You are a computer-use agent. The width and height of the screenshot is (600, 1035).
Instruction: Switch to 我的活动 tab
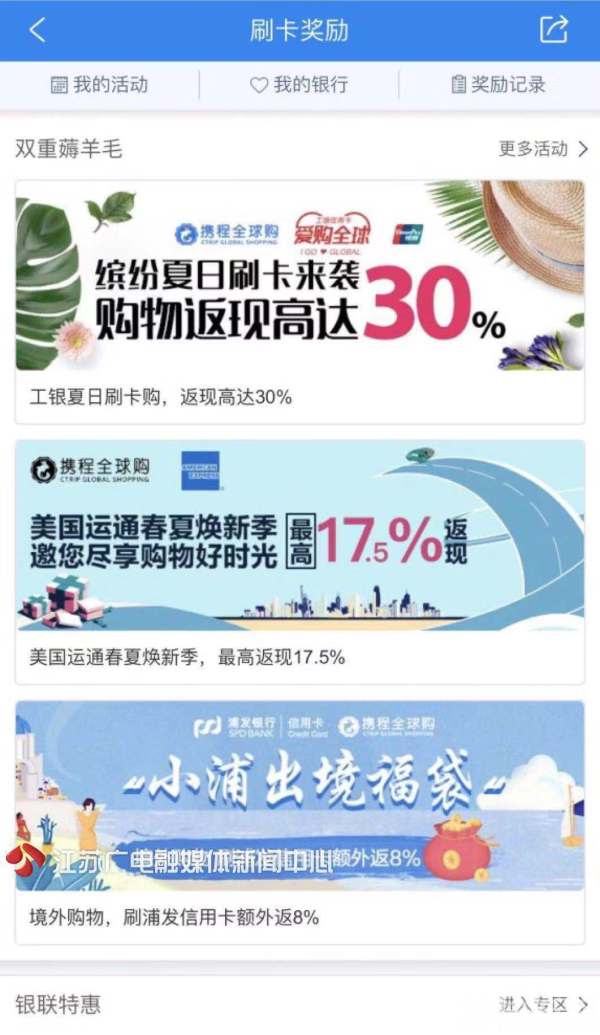coord(99,85)
